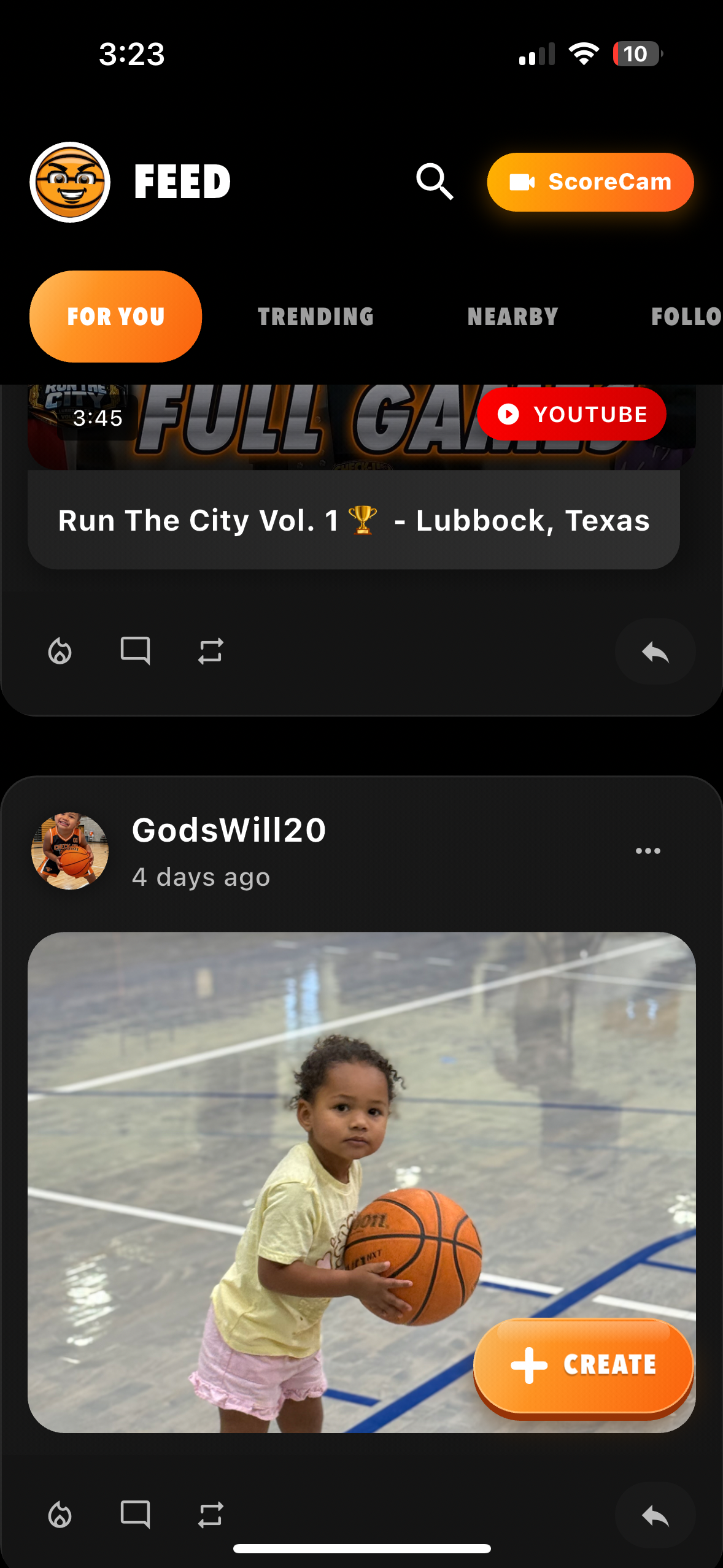Comment on GodsWill20's post
The width and height of the screenshot is (723, 1568).
point(135,1515)
